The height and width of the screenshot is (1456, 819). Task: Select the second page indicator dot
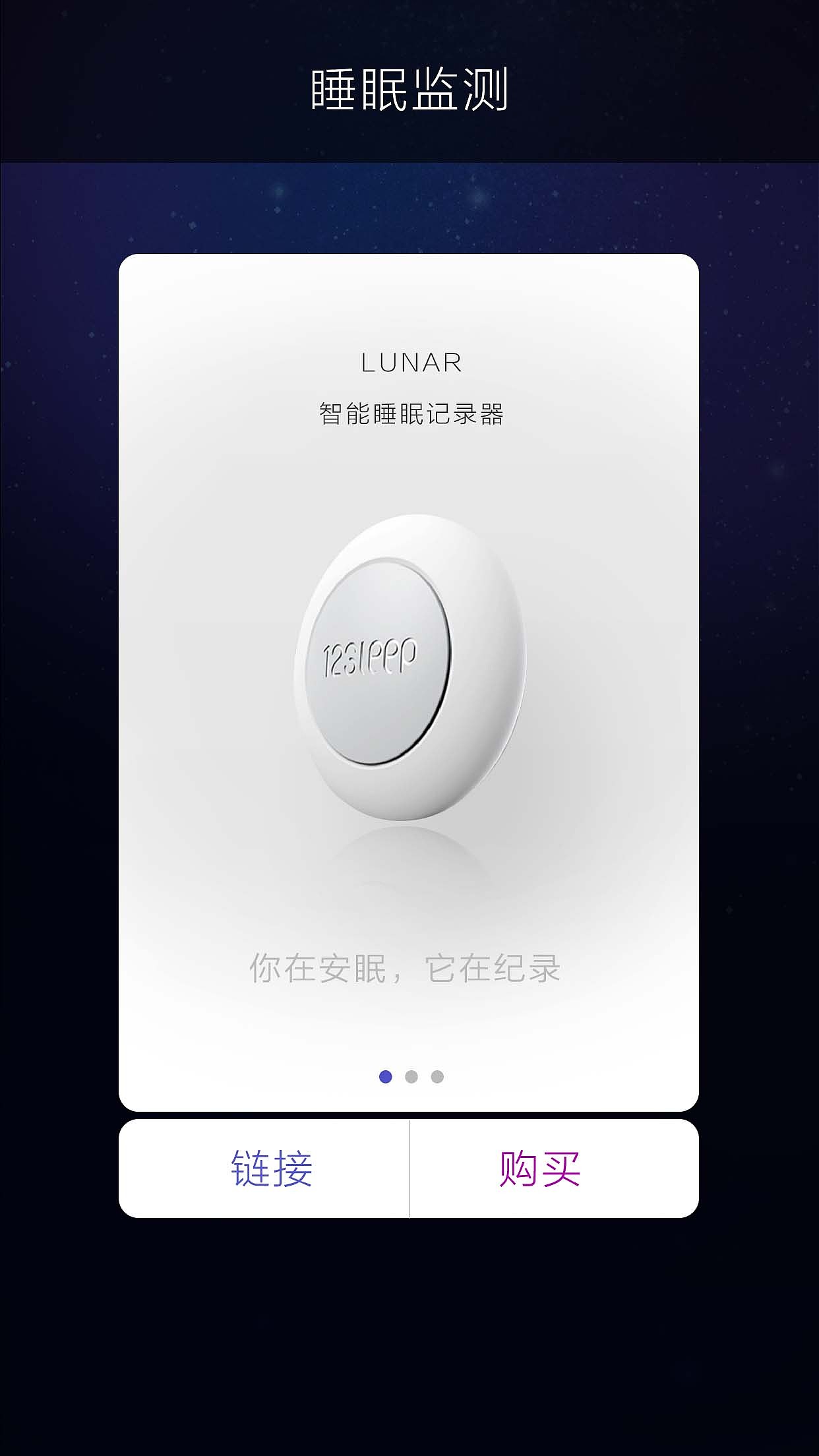[411, 1077]
